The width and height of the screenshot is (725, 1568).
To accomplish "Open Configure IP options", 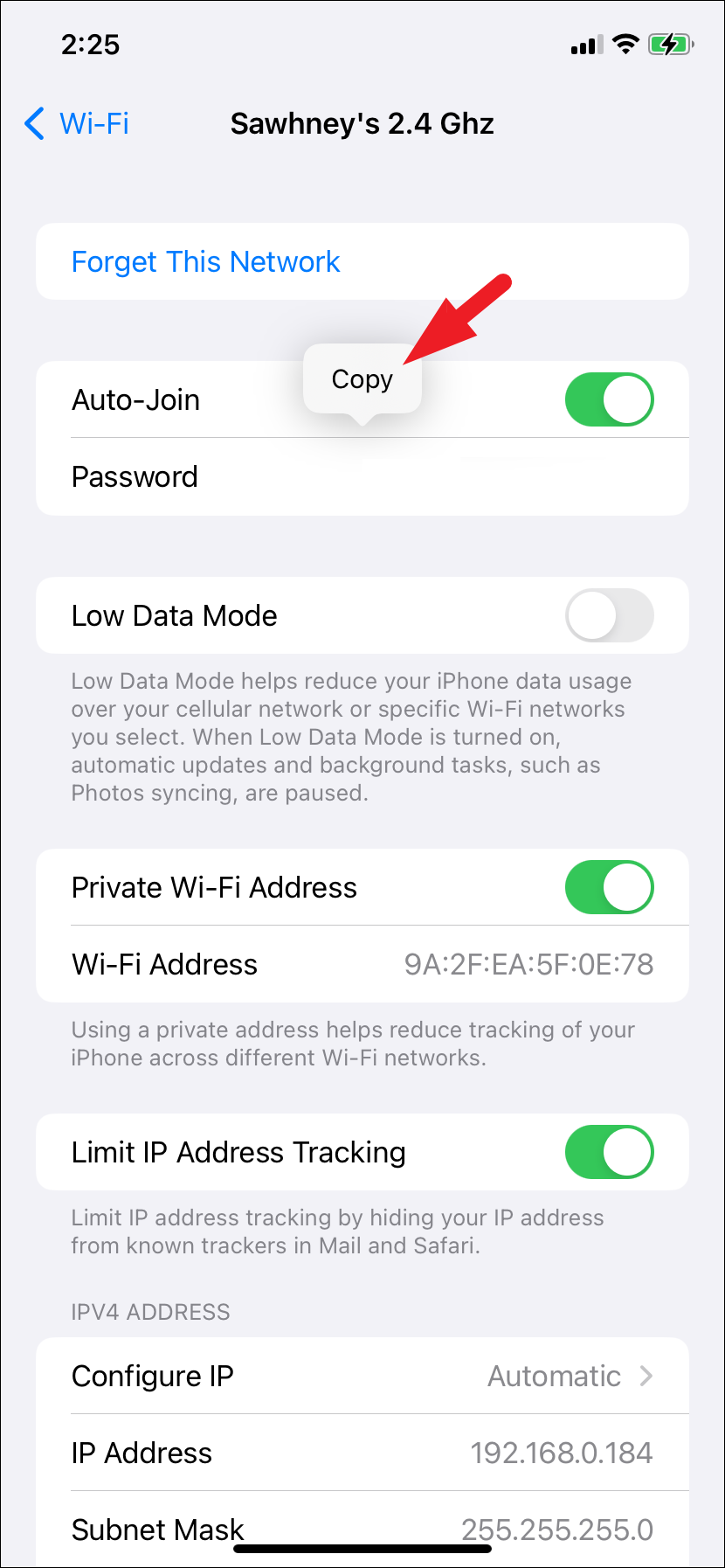I will (x=362, y=1376).
